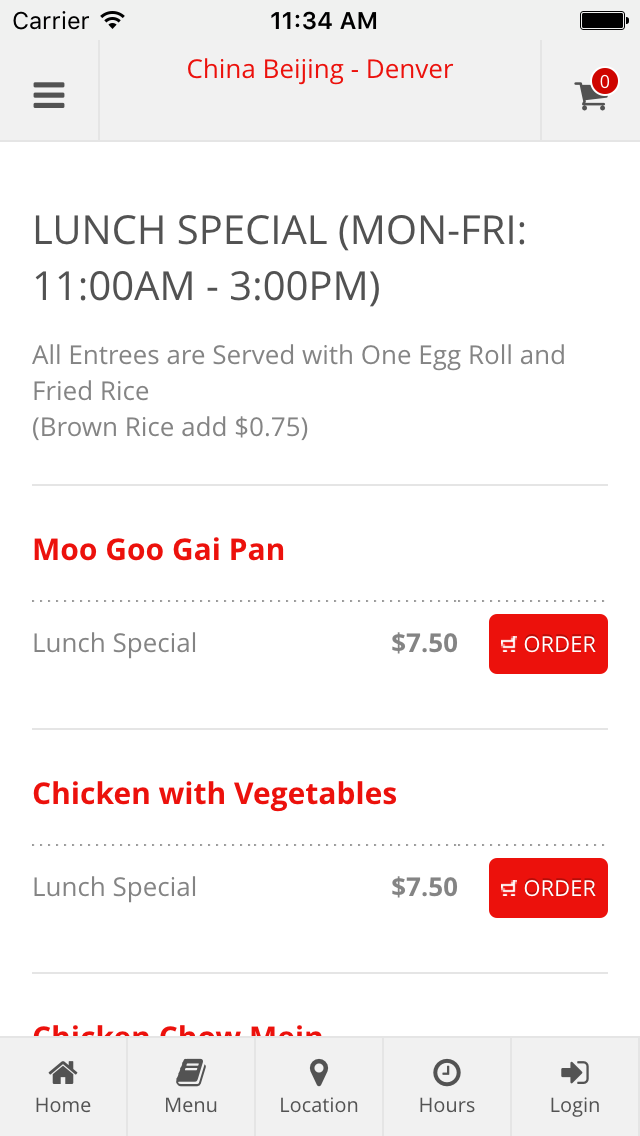Check the Hours tab
Viewport: 640px width, 1136px height.
click(x=446, y=1087)
